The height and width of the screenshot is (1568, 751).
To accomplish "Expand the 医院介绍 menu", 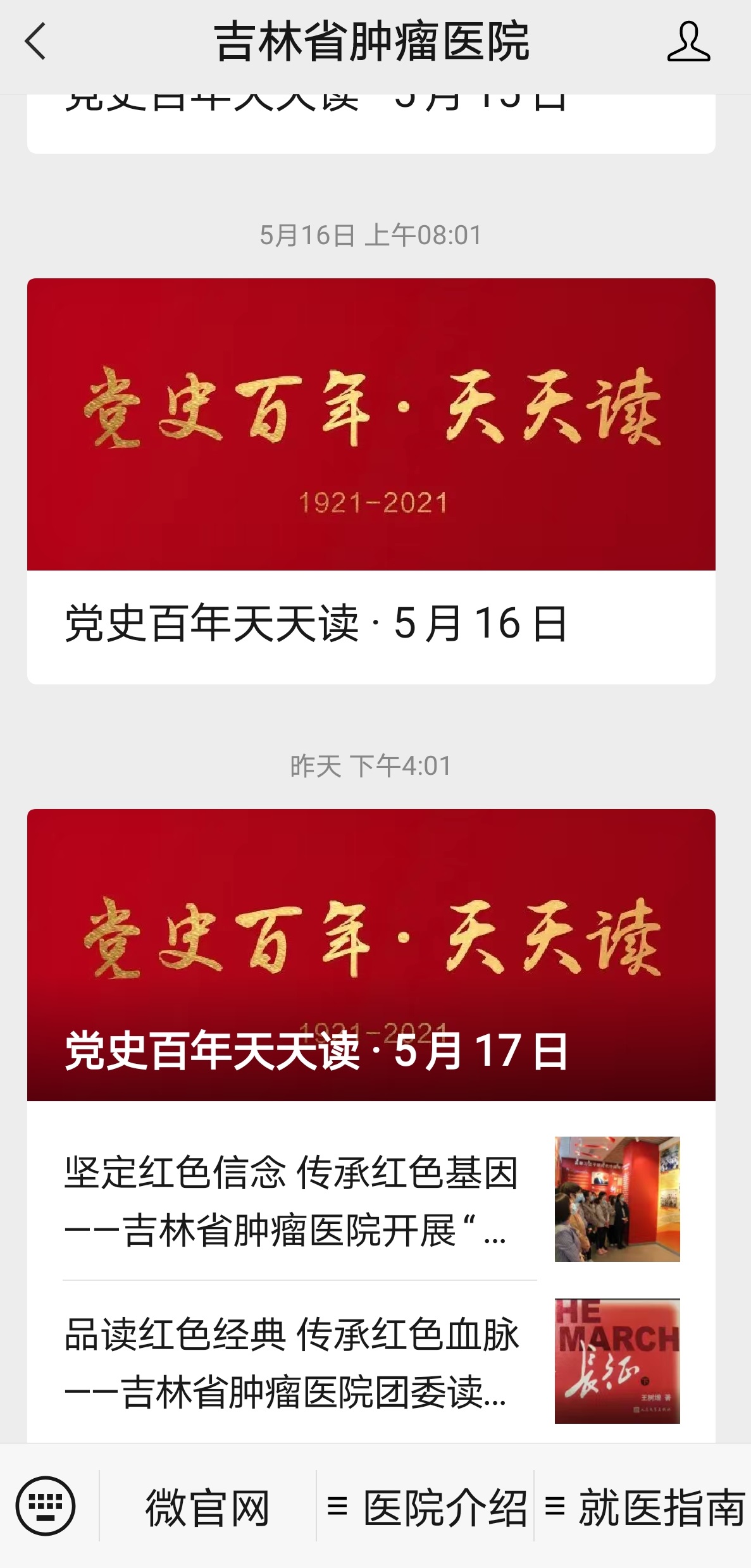I will pyautogui.click(x=426, y=1507).
